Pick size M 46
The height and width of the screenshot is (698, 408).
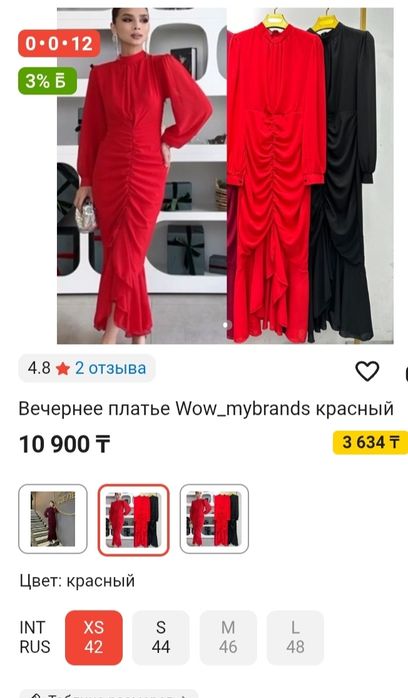tap(228, 637)
